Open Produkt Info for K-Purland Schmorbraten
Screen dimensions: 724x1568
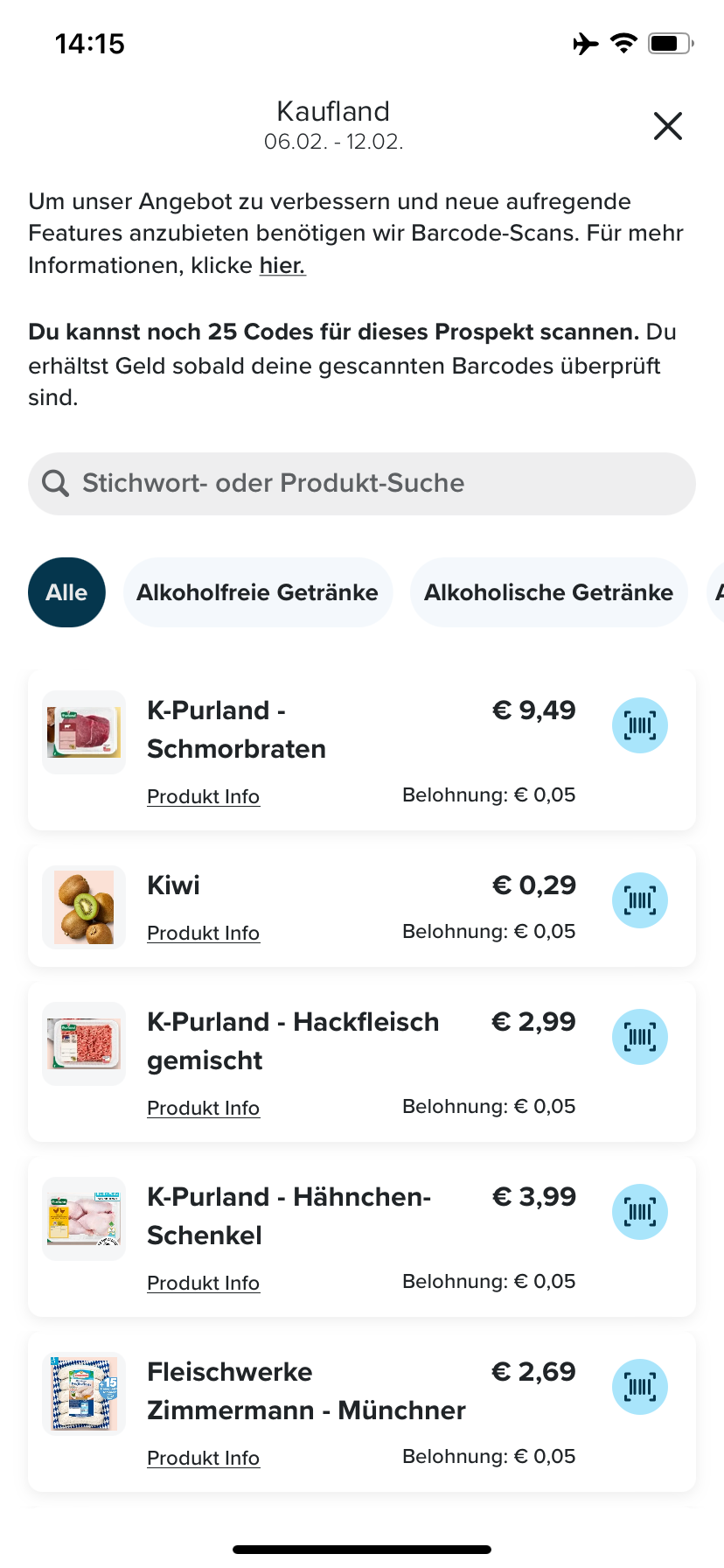203,796
